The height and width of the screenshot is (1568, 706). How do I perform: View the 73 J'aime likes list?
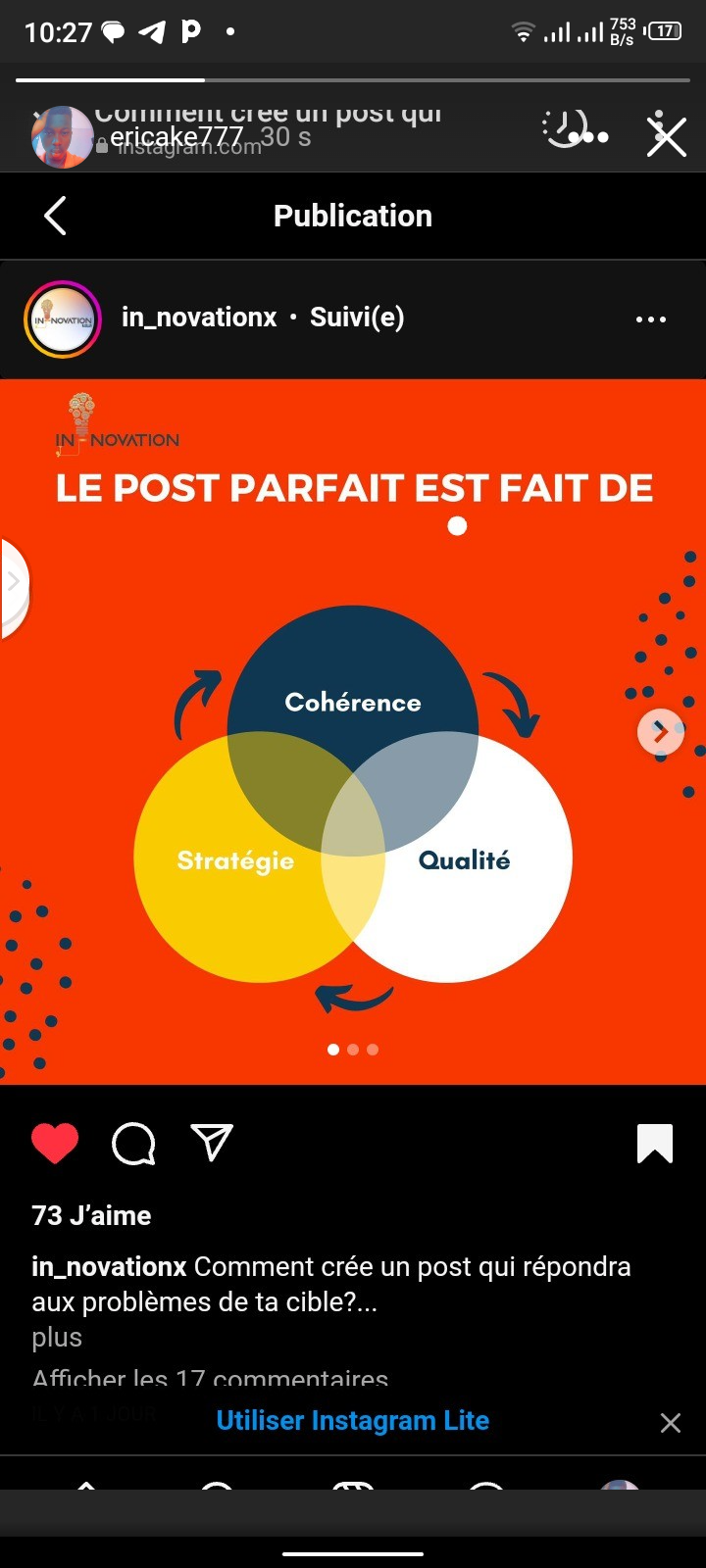click(x=92, y=1215)
